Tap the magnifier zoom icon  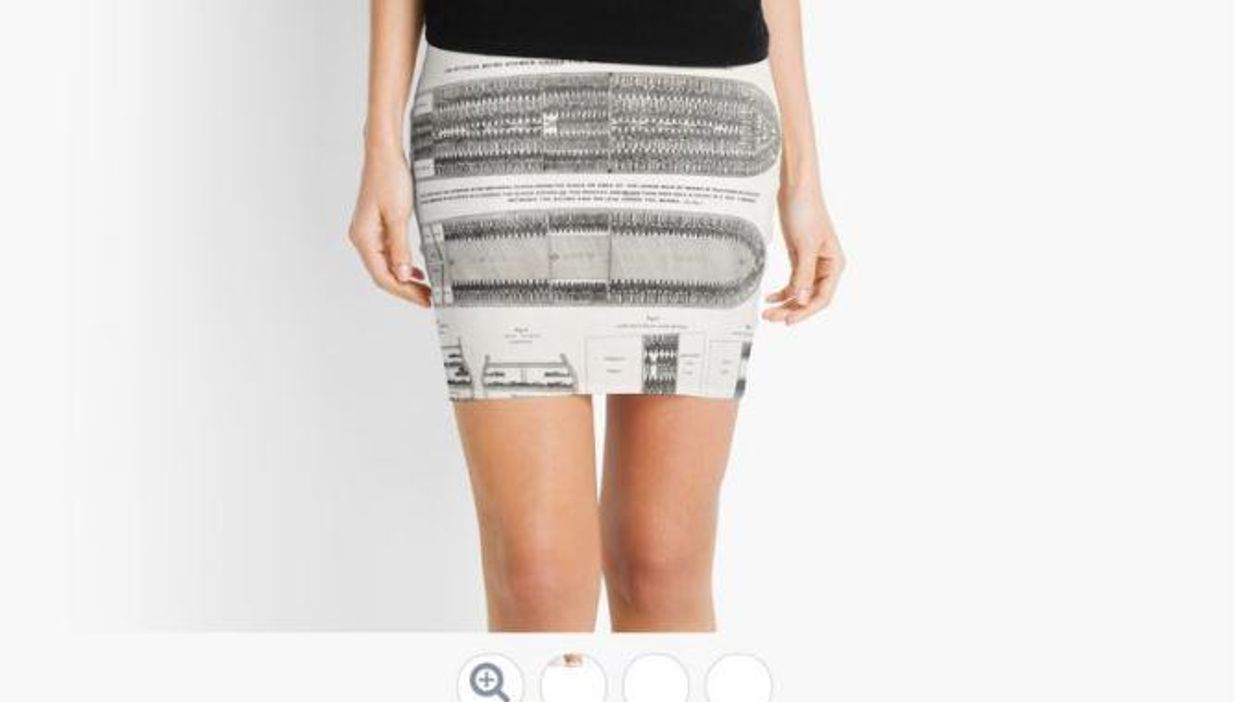pyautogui.click(x=490, y=681)
